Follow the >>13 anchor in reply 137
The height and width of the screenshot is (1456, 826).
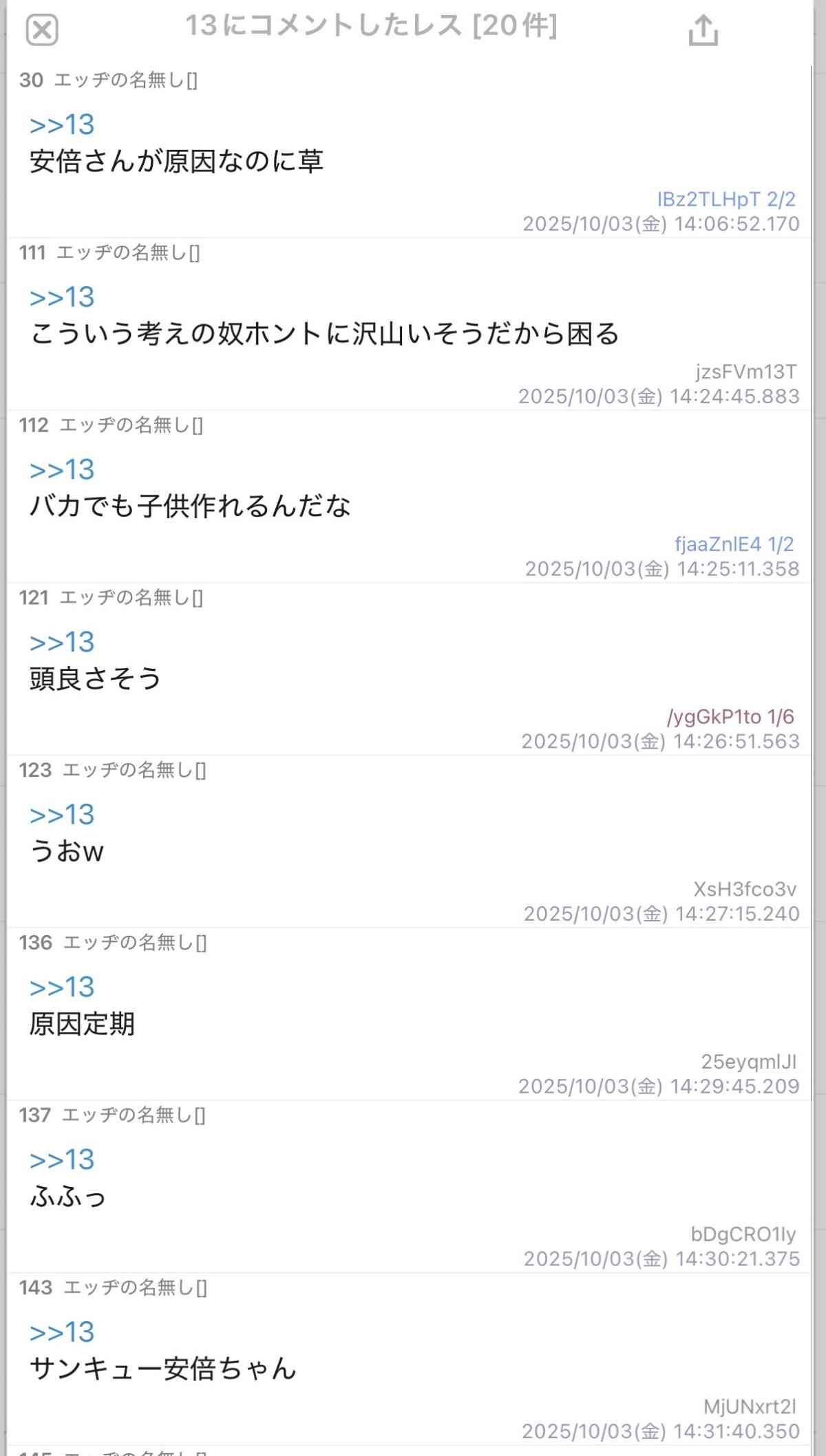pyautogui.click(x=62, y=1160)
